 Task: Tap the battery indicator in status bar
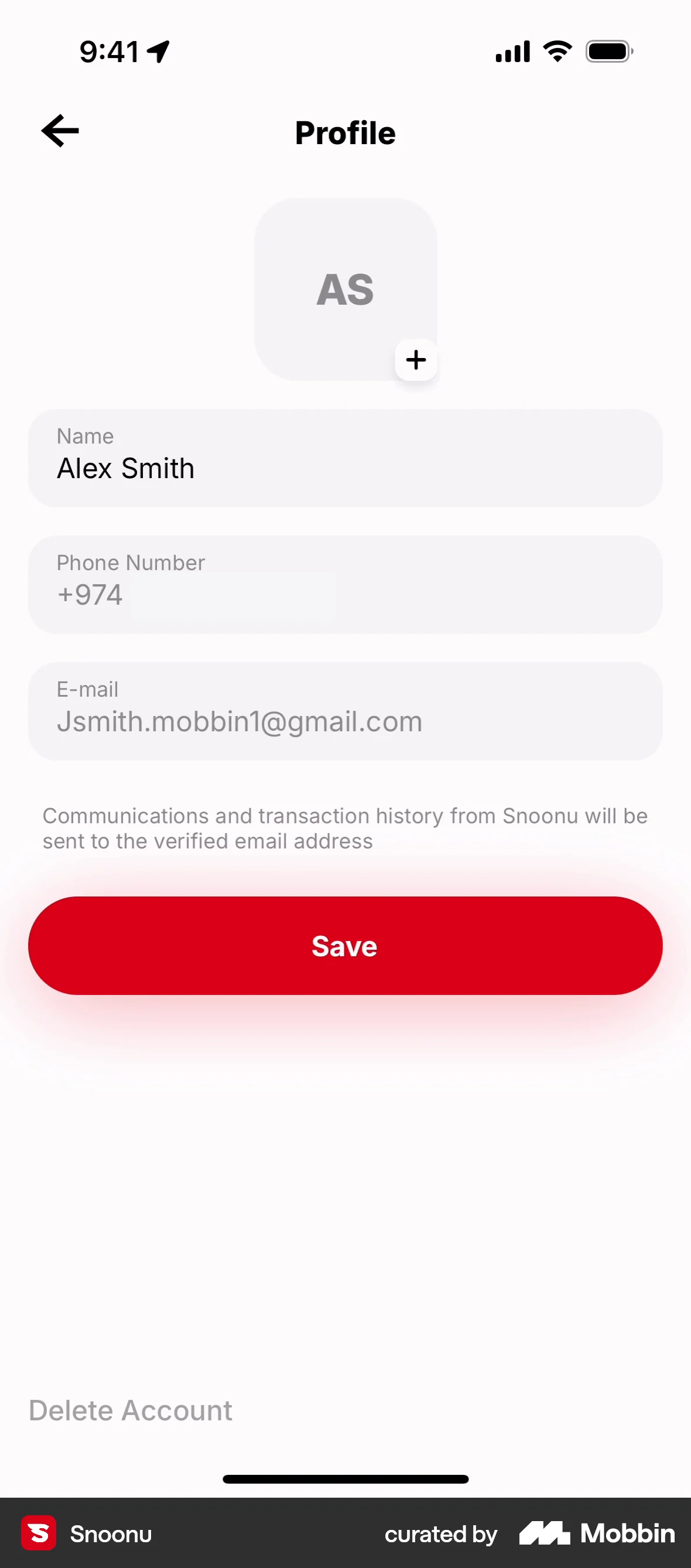(608, 51)
